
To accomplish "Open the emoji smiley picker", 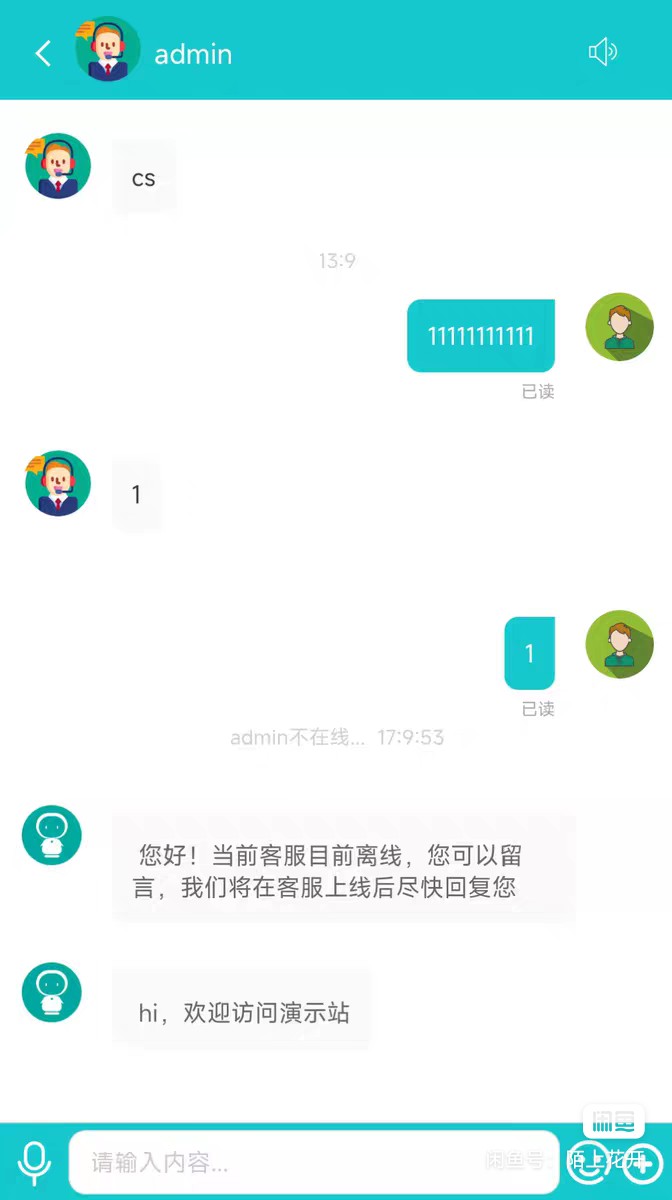I will click(x=587, y=1162).
